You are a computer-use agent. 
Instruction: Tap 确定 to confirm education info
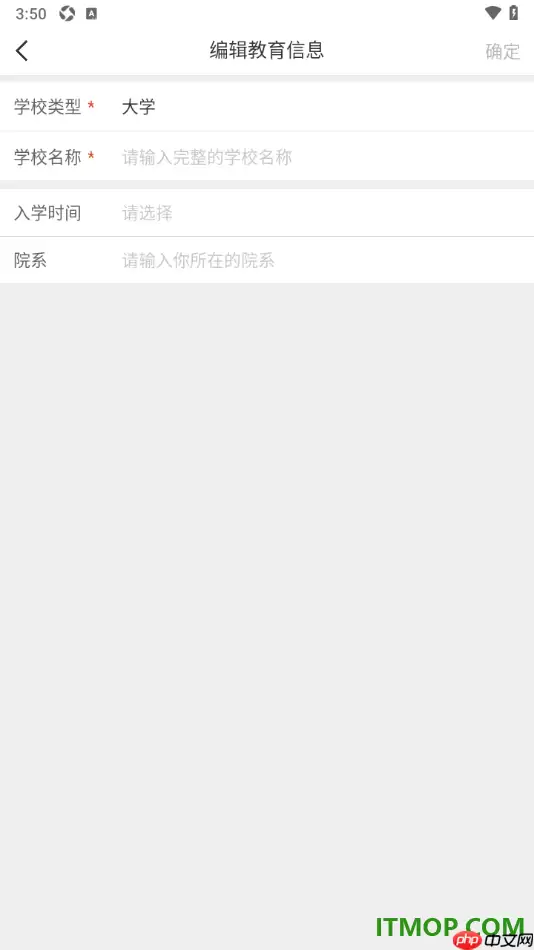pyautogui.click(x=502, y=51)
